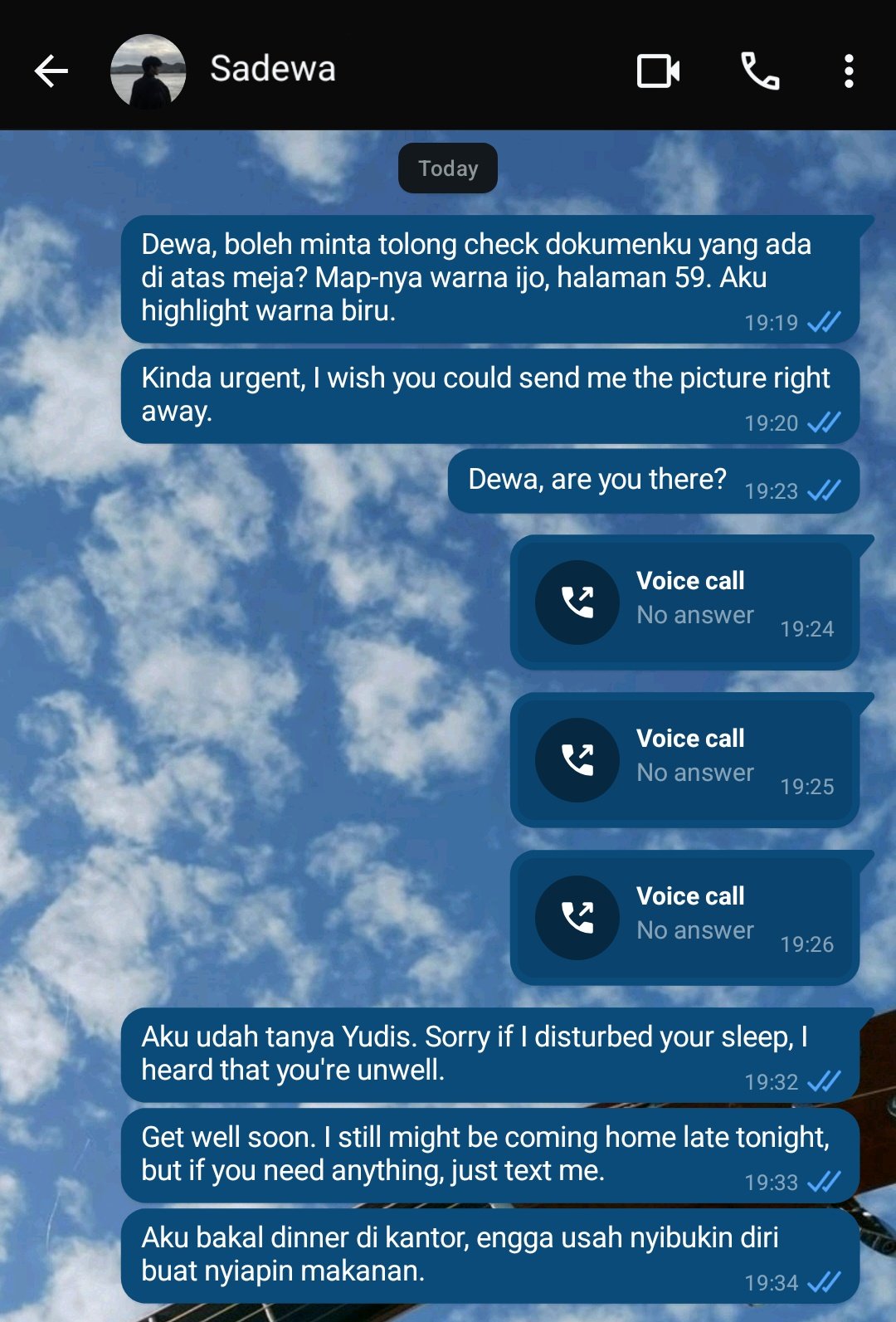Viewport: 896px width, 1322px height.
Task: Start a voice call with Sadewa
Action: [x=759, y=71]
